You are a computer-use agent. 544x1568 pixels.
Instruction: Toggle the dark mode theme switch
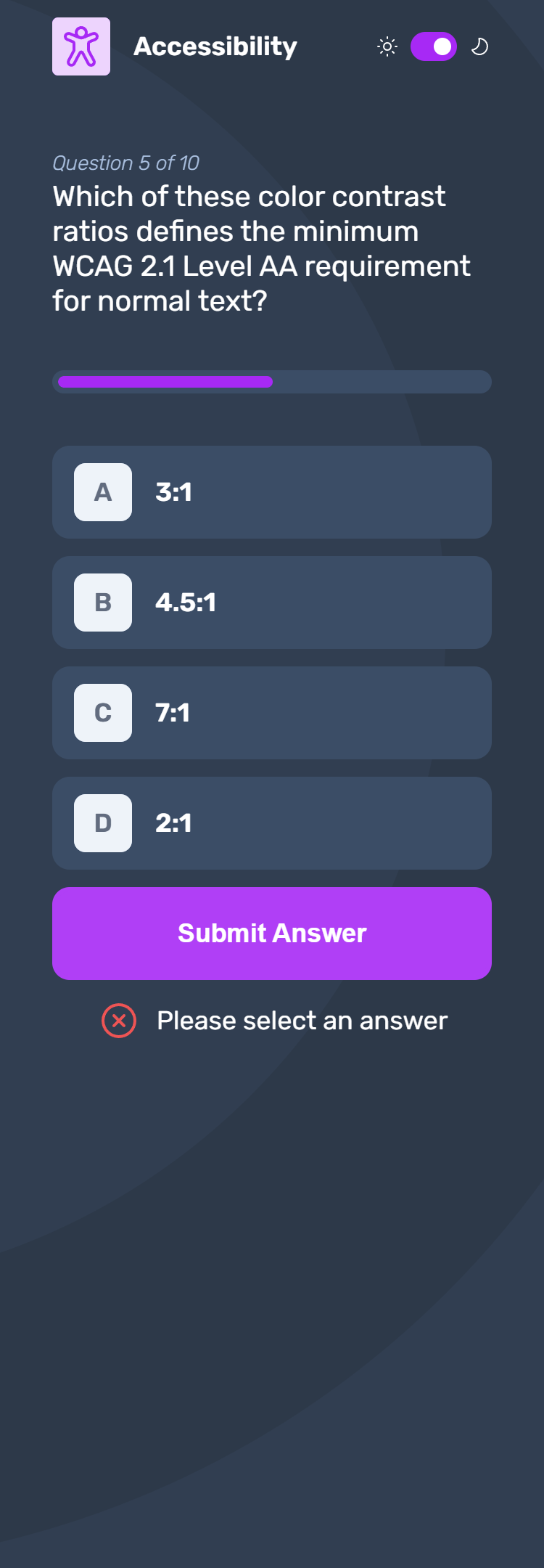(x=434, y=47)
